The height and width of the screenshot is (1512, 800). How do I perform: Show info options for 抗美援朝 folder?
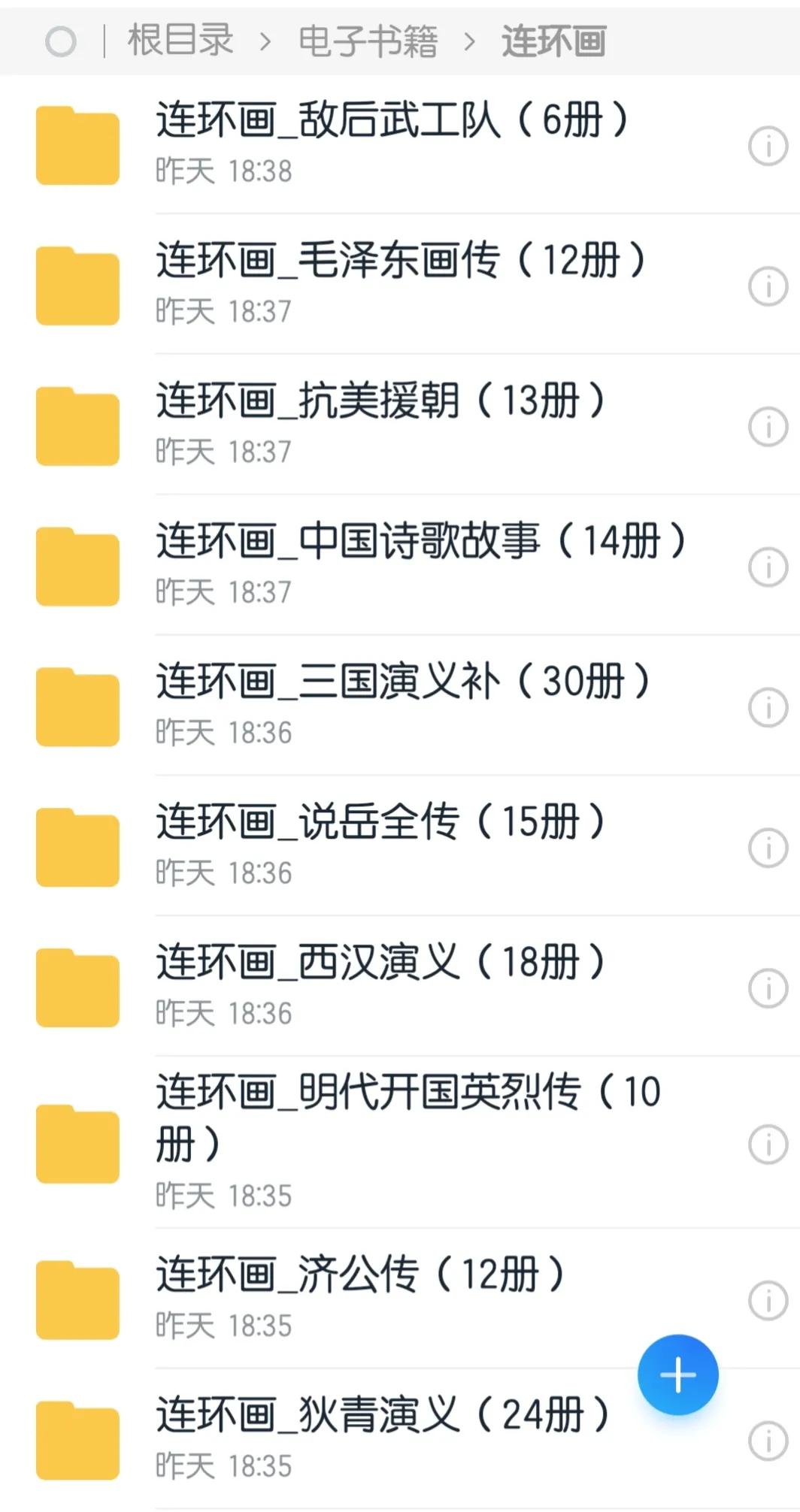(766, 425)
